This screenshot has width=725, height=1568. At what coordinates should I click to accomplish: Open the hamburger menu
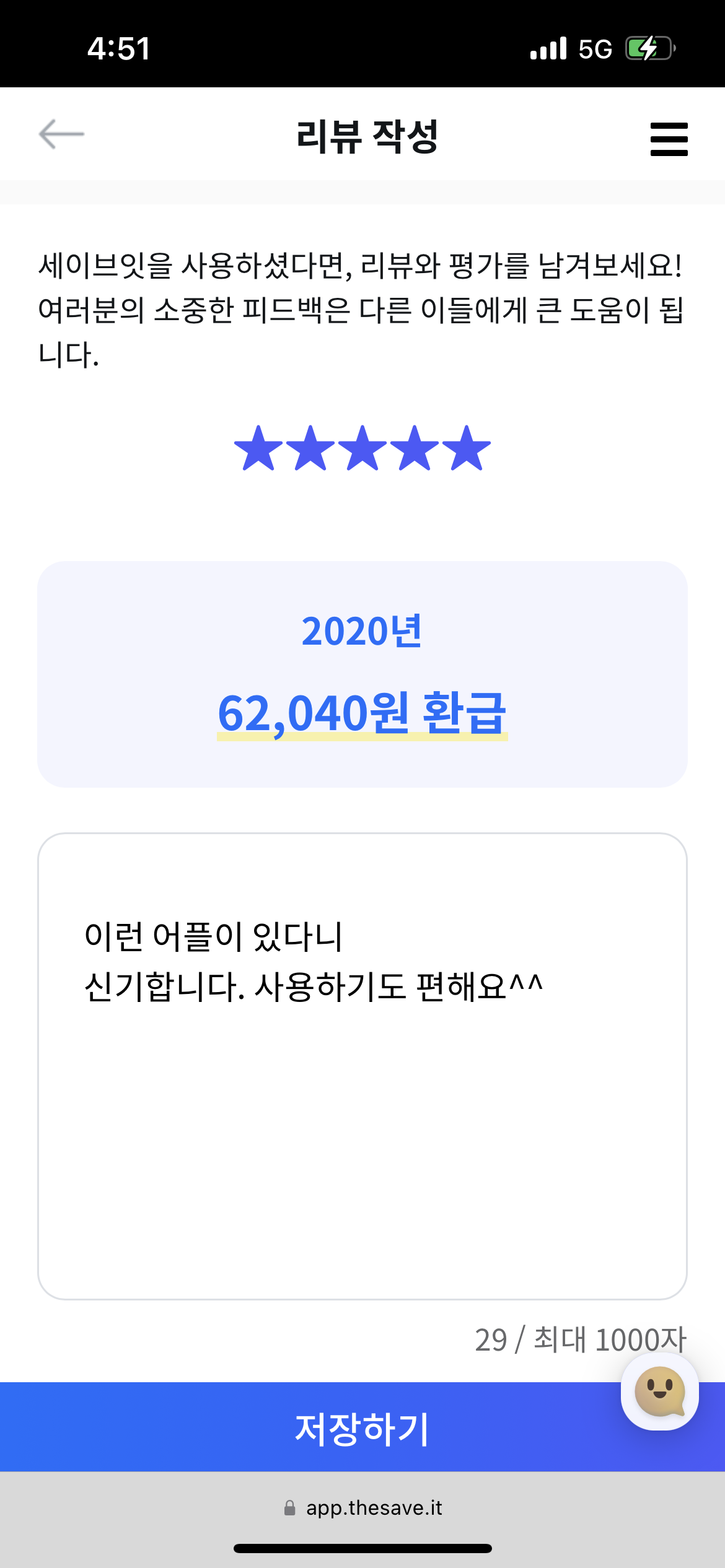(669, 139)
